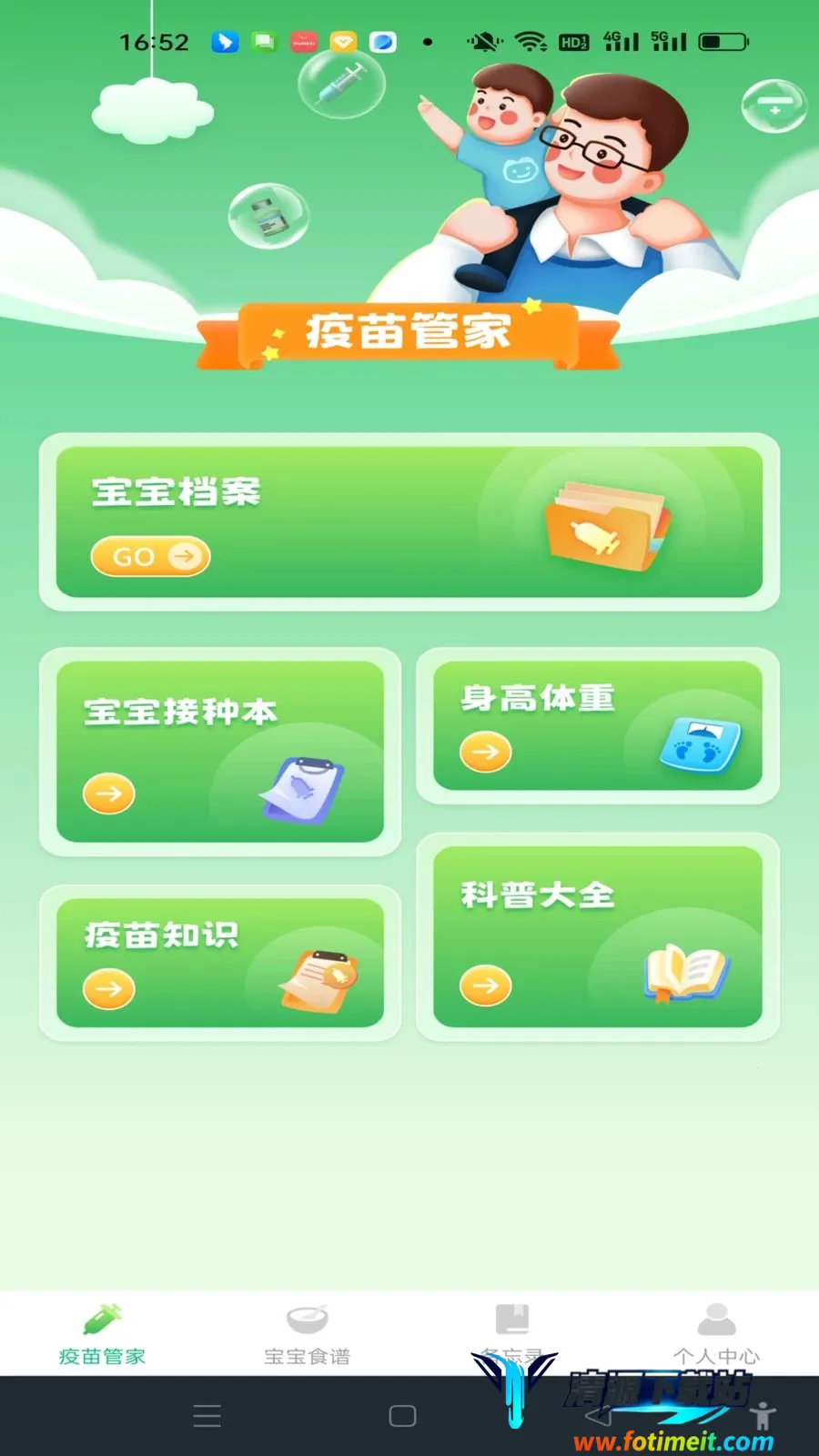Open the 宝宝档案 card
819x1456 pixels.
click(x=409, y=522)
